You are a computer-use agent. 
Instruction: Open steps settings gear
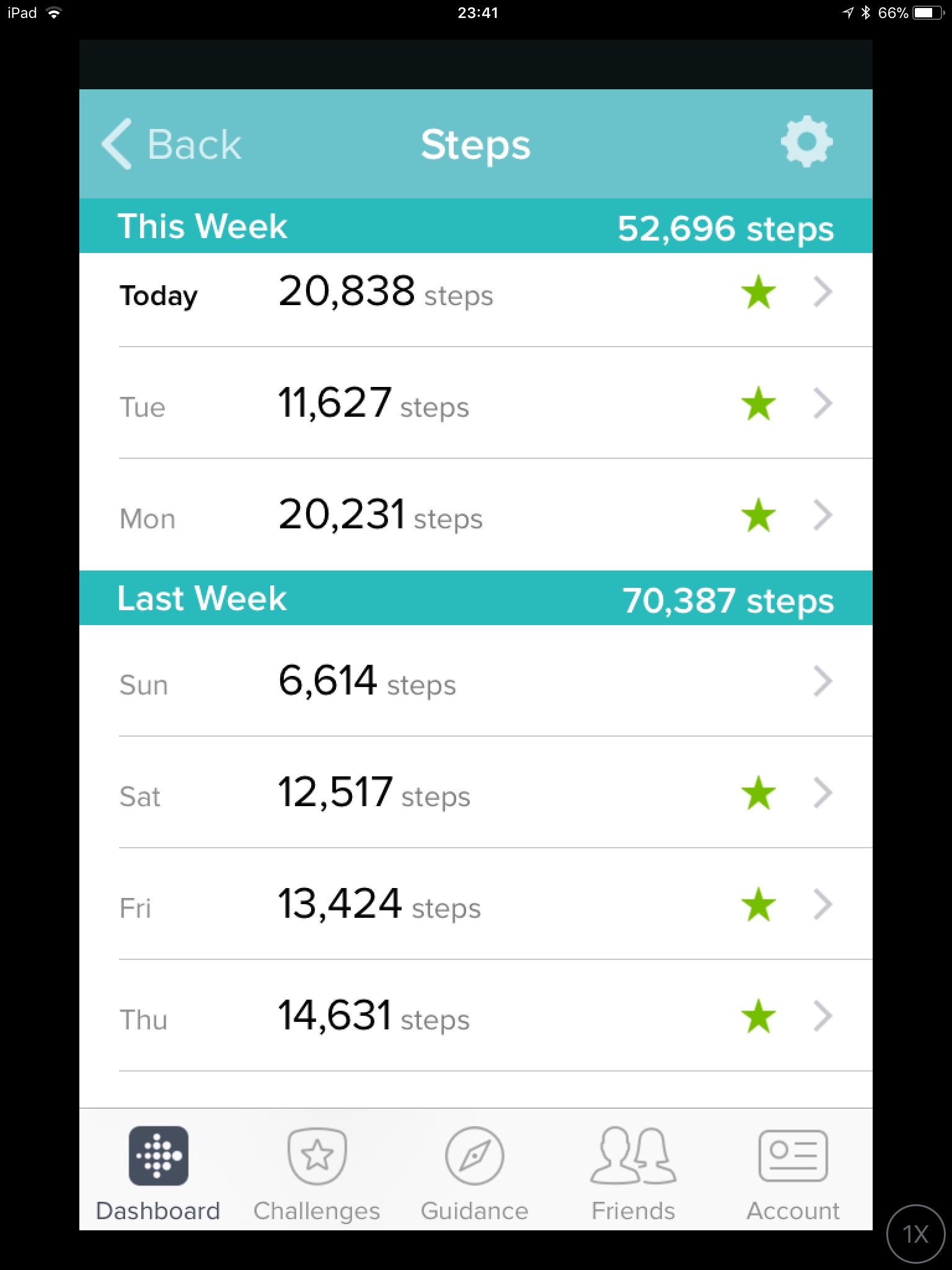coord(806,142)
